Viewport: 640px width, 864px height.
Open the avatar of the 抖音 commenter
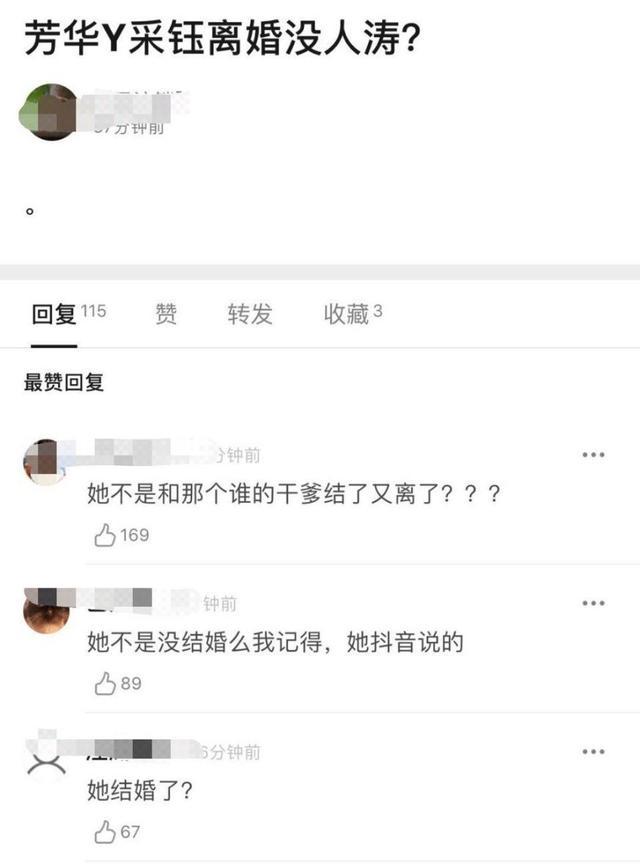pyautogui.click(x=45, y=610)
